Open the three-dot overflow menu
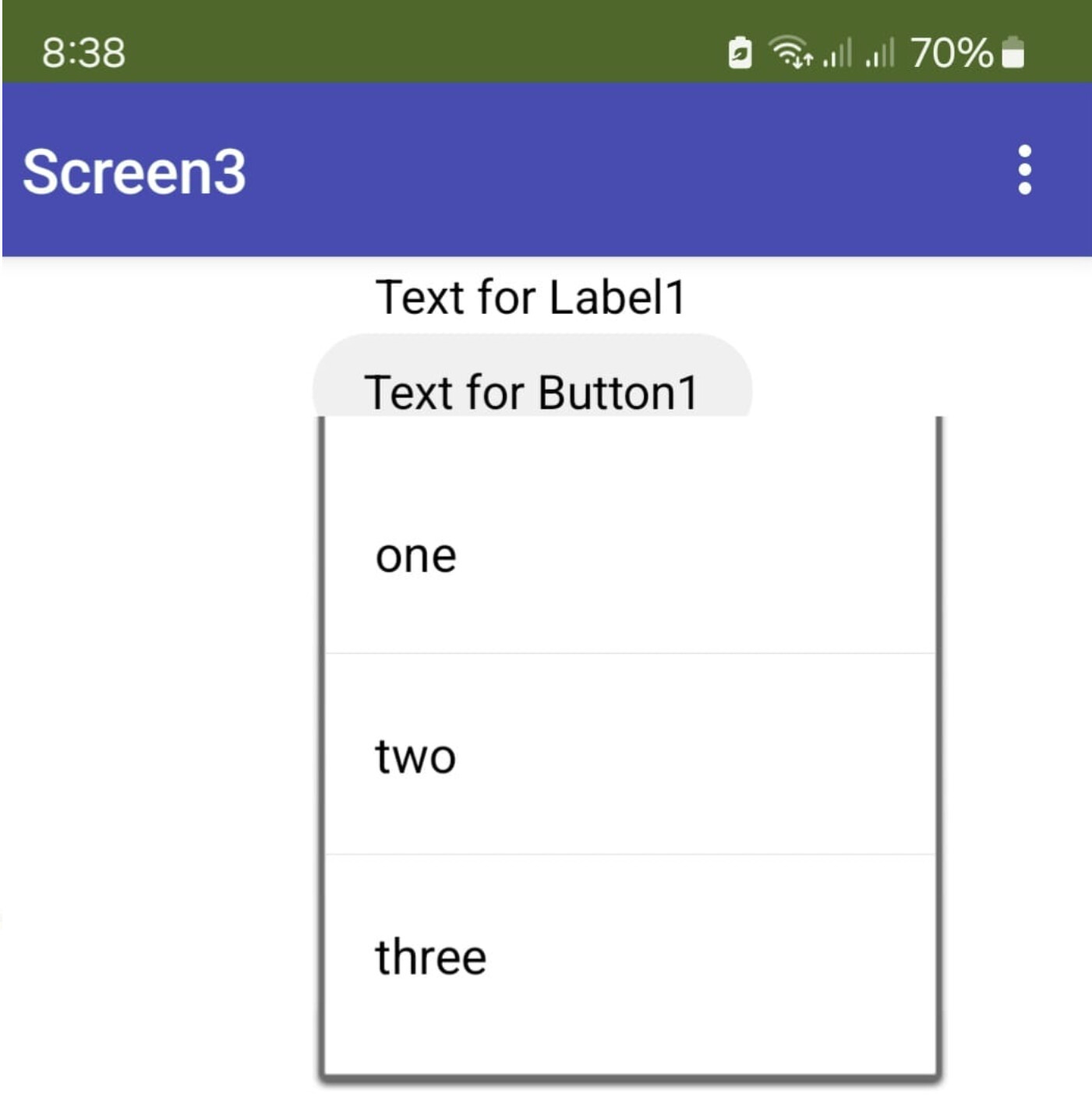1092x1101 pixels. (x=1024, y=170)
